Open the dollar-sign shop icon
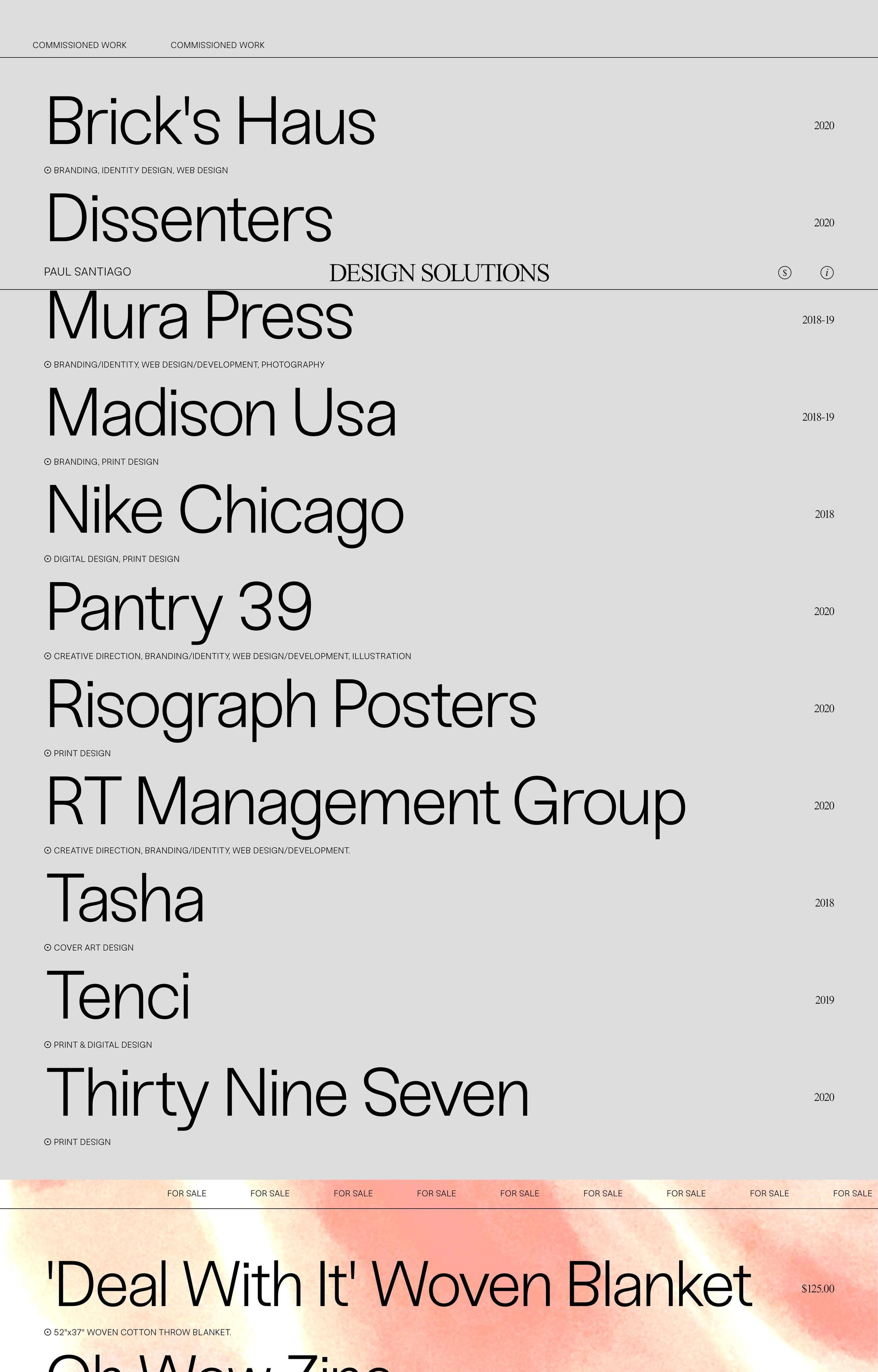 [785, 273]
